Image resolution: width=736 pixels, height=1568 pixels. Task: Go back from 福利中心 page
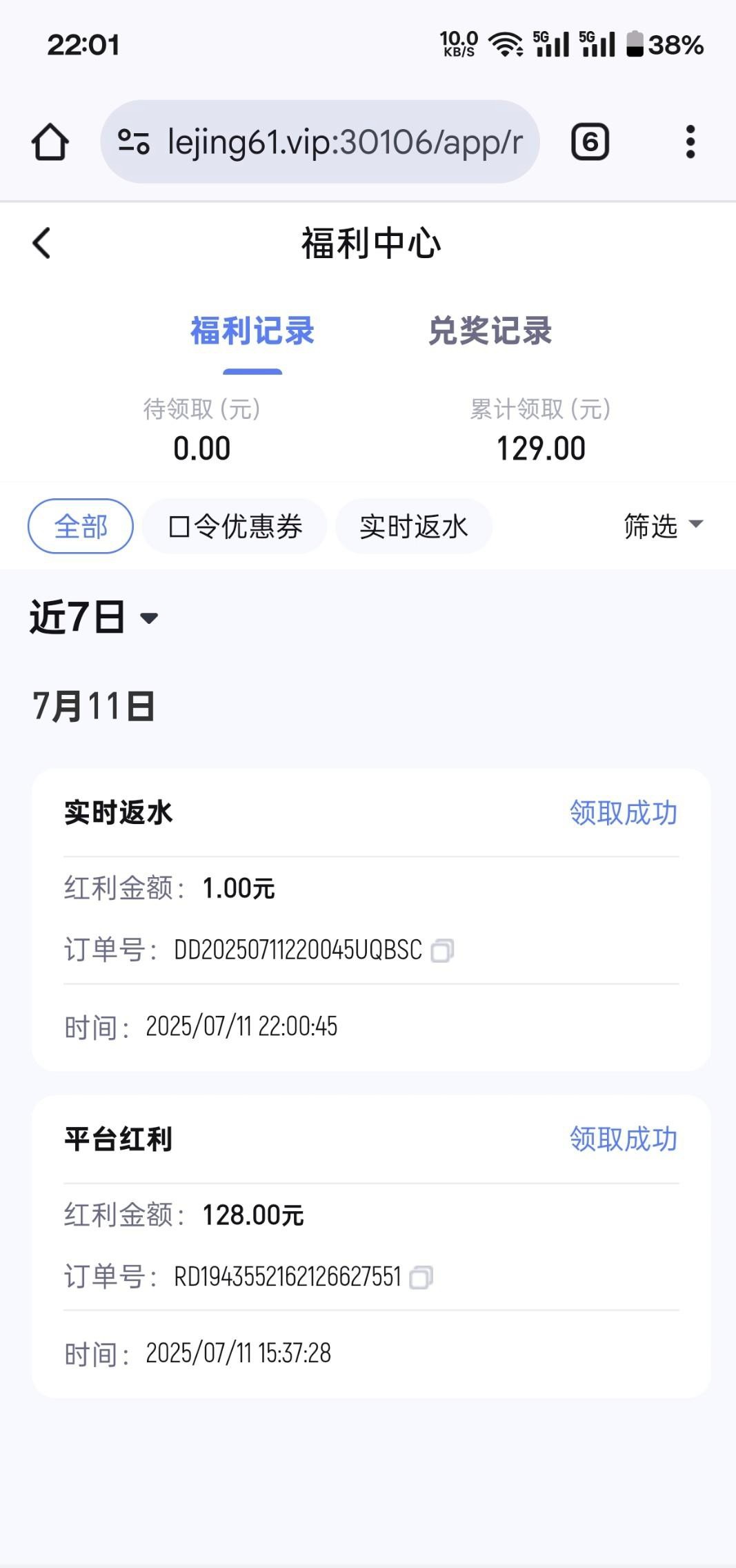click(x=42, y=243)
